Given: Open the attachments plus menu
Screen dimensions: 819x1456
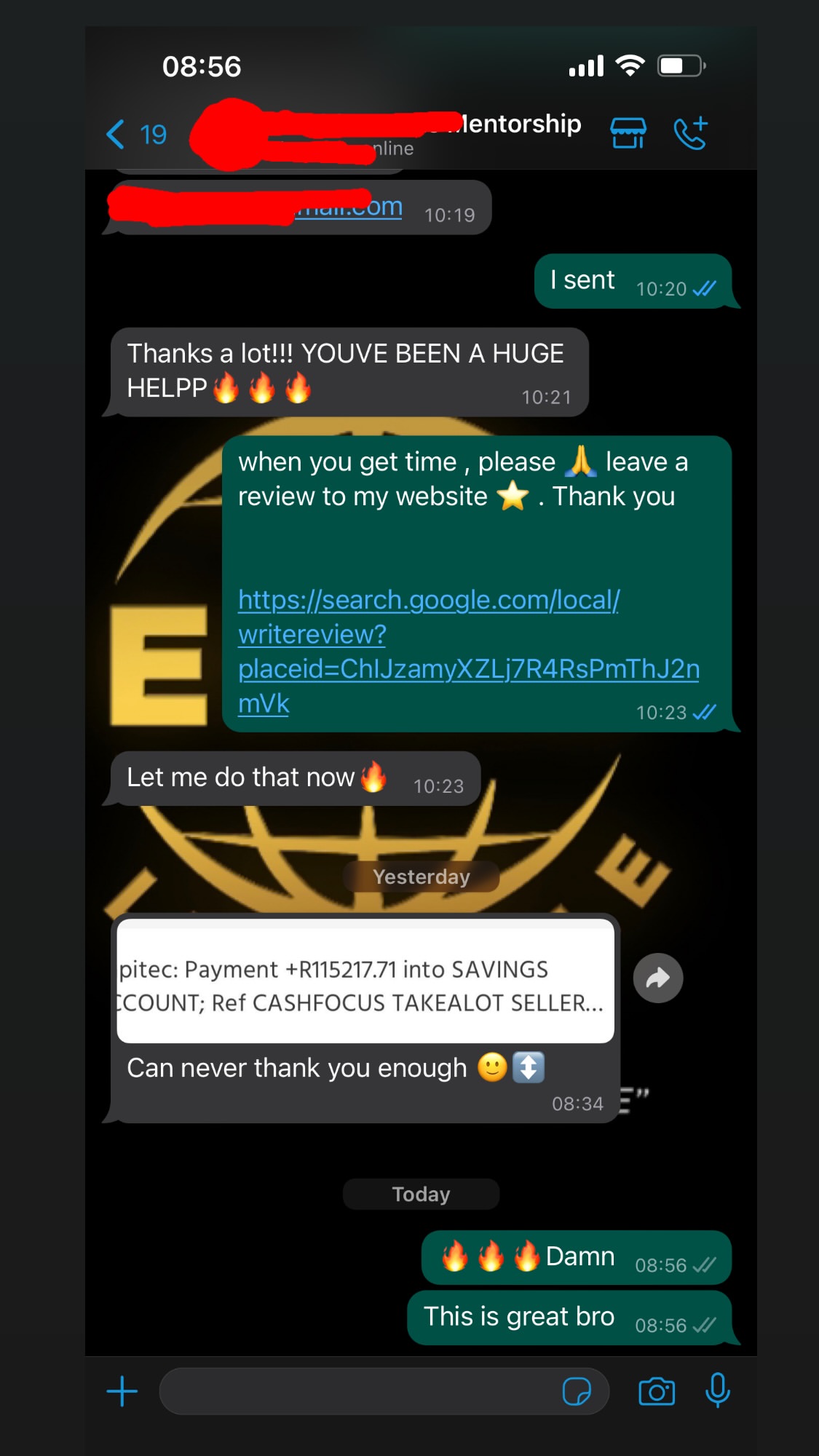Looking at the screenshot, I should click(x=122, y=1391).
